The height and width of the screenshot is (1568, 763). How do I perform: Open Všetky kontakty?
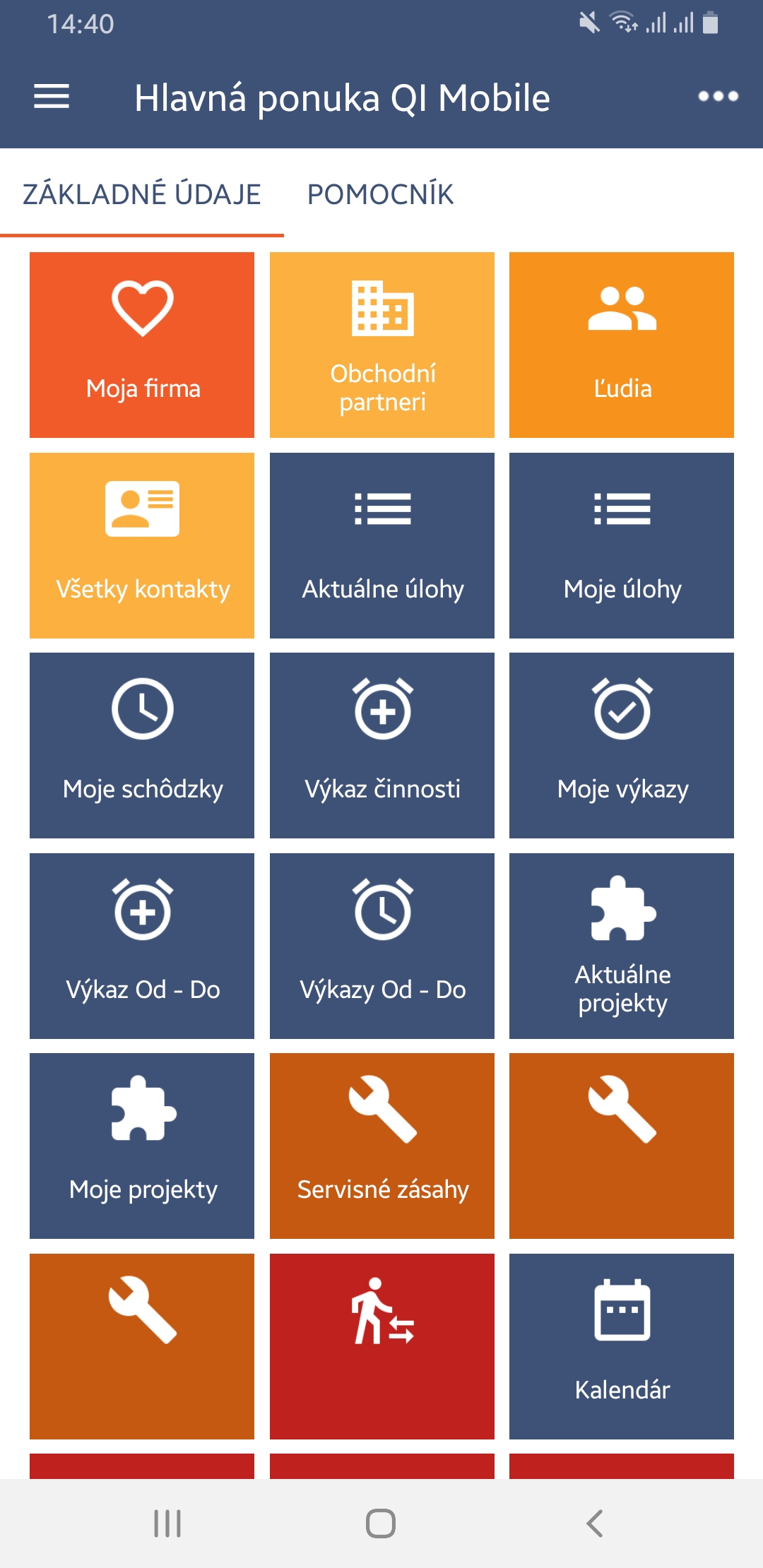pyautogui.click(x=142, y=545)
